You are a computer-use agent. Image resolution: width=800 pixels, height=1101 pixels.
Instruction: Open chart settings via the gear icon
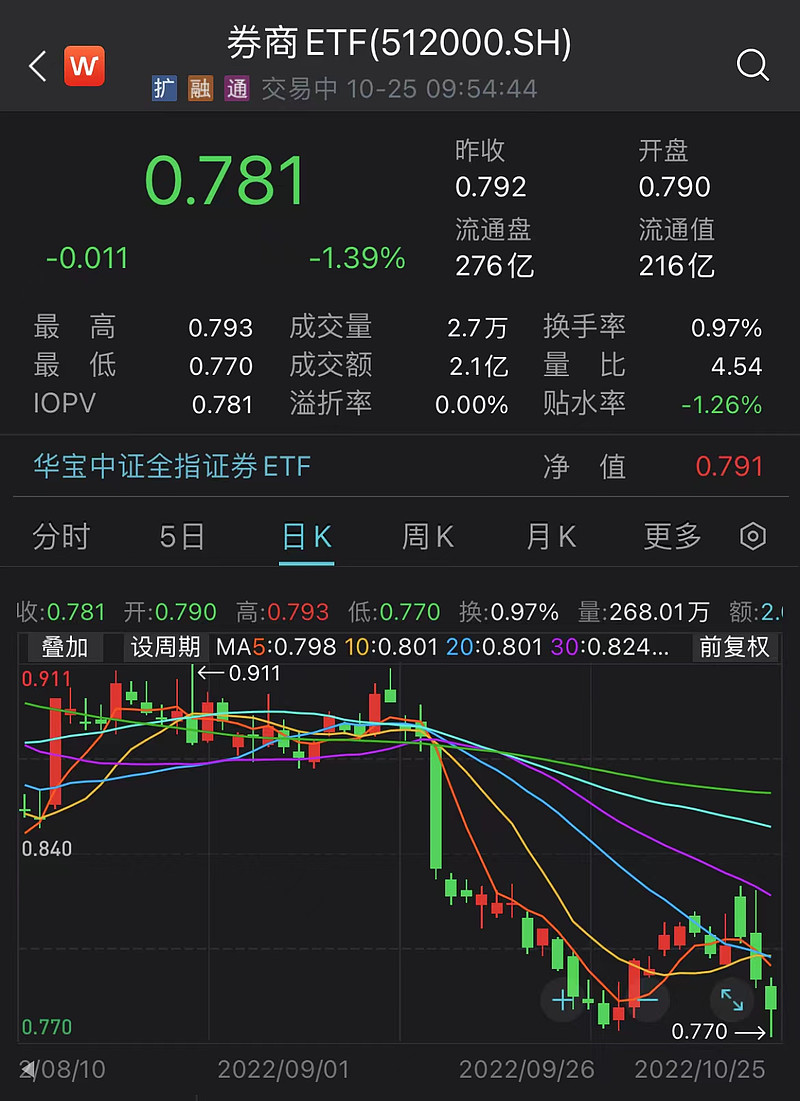(x=752, y=537)
